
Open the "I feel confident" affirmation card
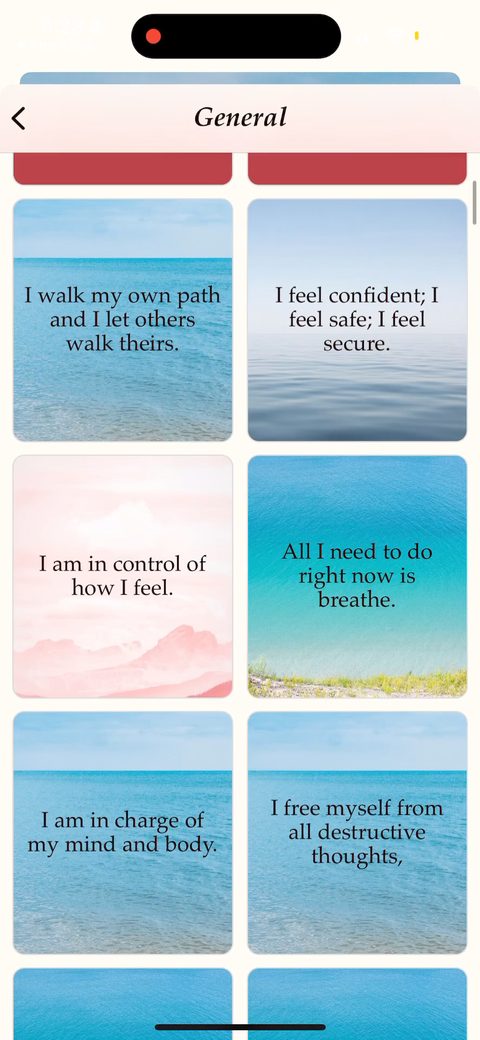357,320
